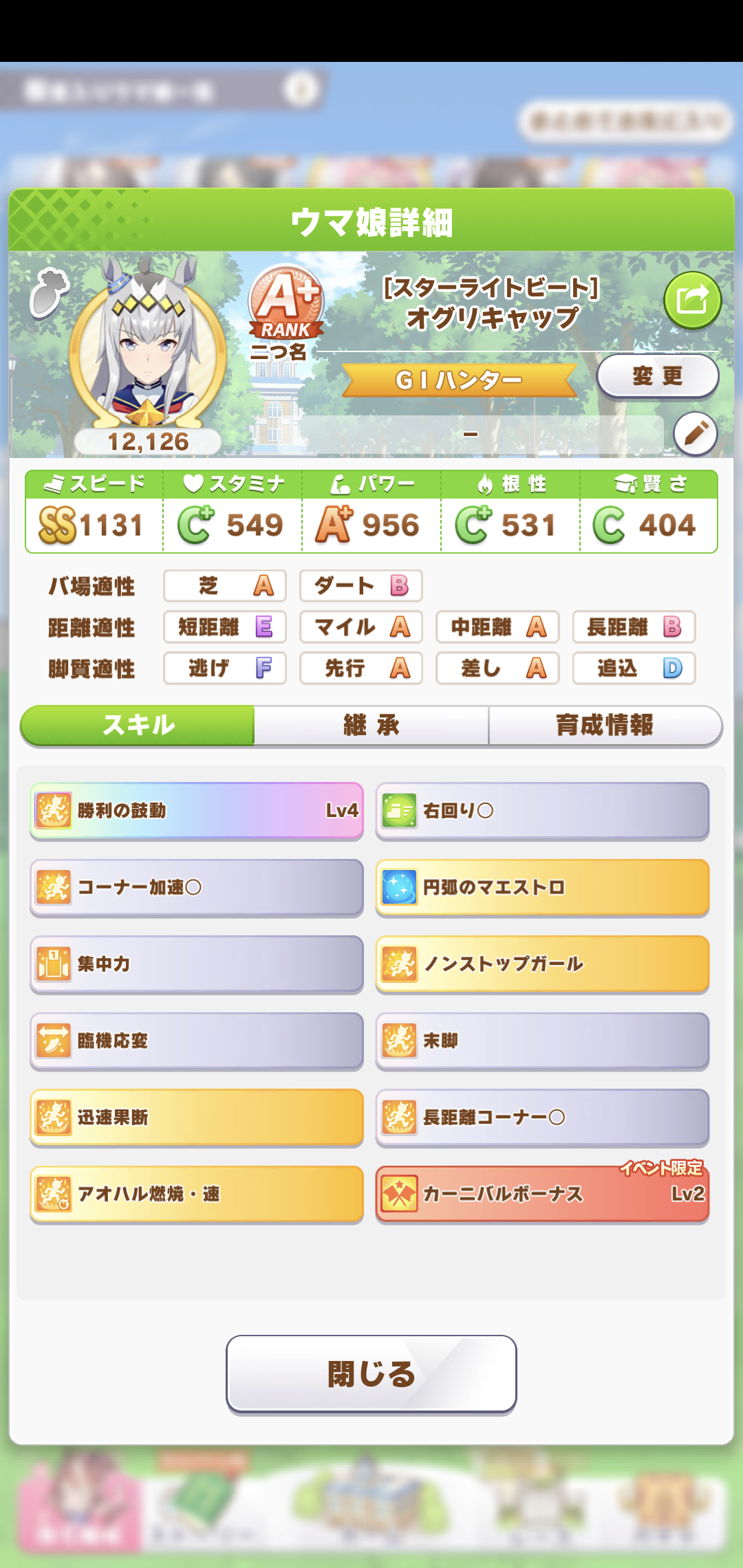This screenshot has height=1568, width=743.
Task: Switch to the 育成情報 tab
Action: pos(604,726)
